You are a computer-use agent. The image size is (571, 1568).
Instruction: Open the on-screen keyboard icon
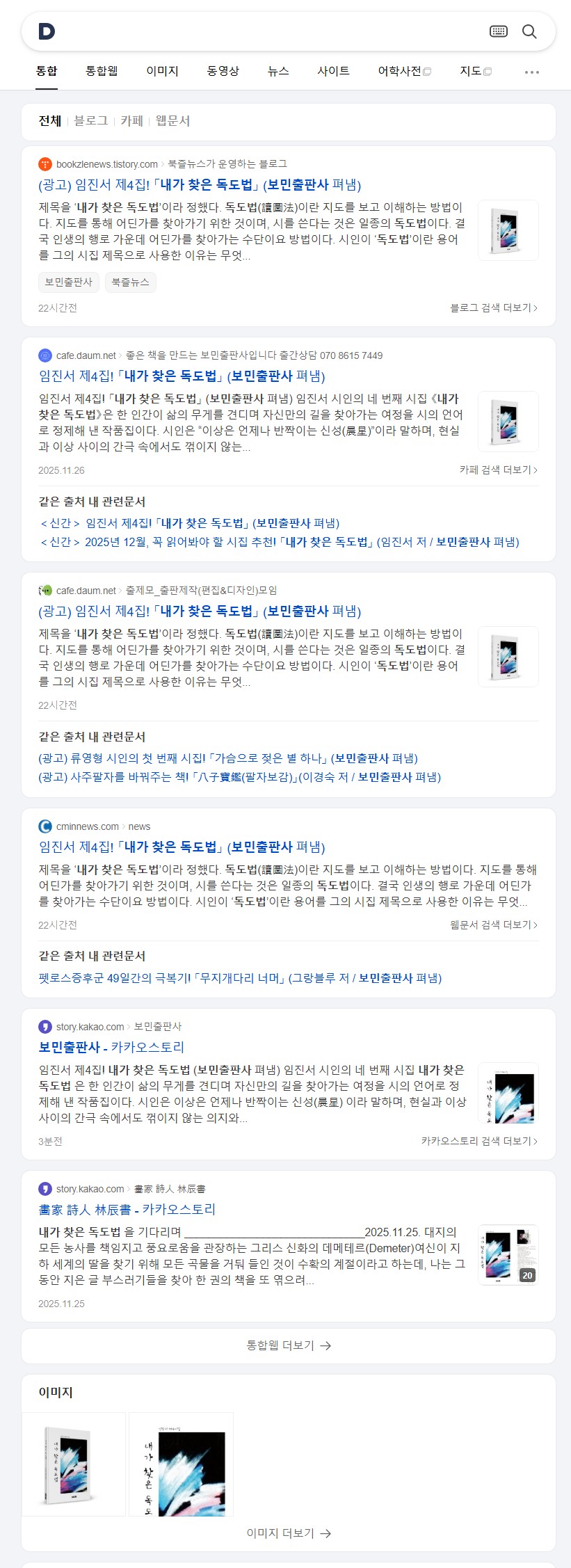click(x=499, y=31)
